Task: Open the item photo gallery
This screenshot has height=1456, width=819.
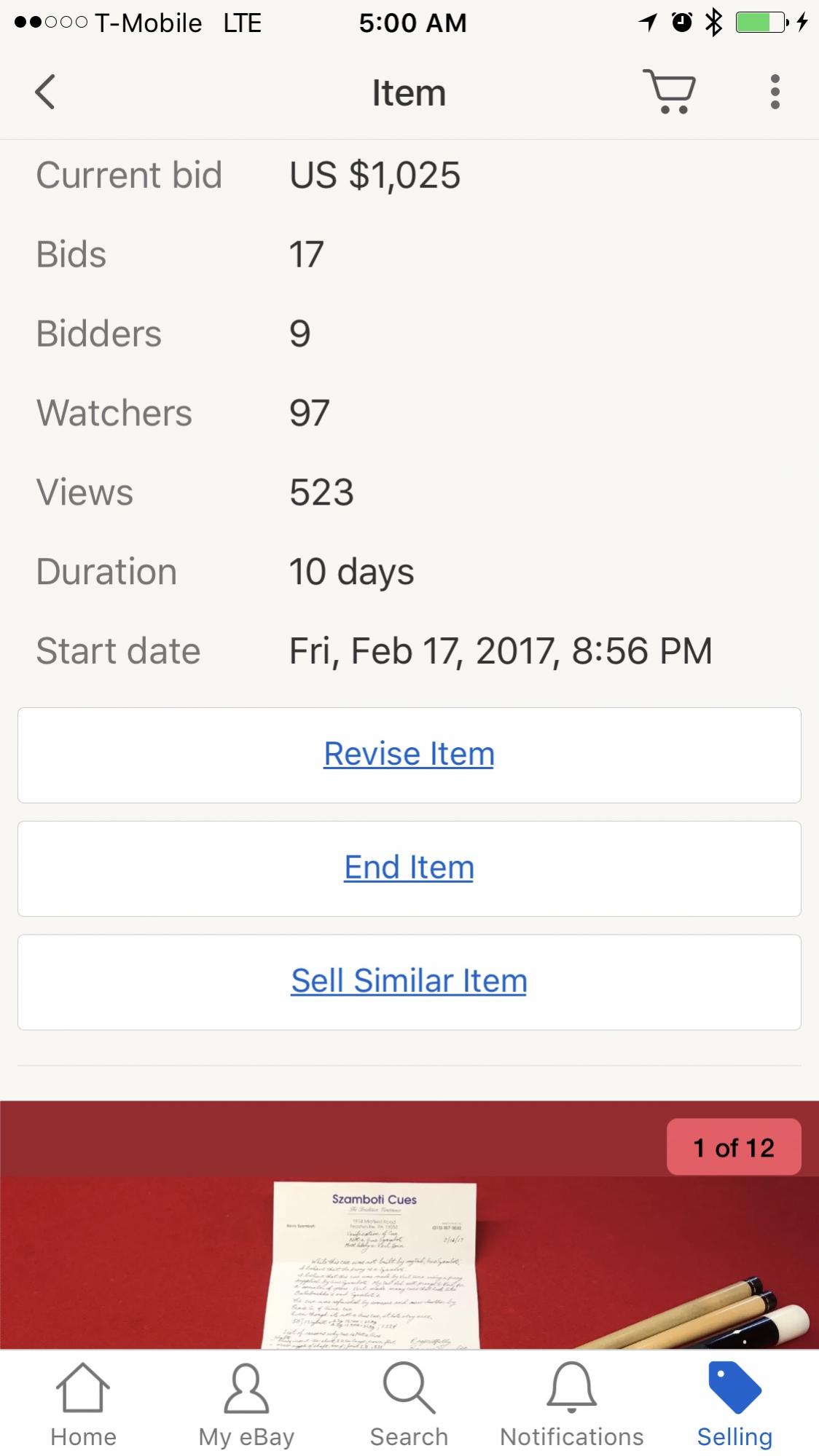Action: pyautogui.click(x=409, y=1225)
